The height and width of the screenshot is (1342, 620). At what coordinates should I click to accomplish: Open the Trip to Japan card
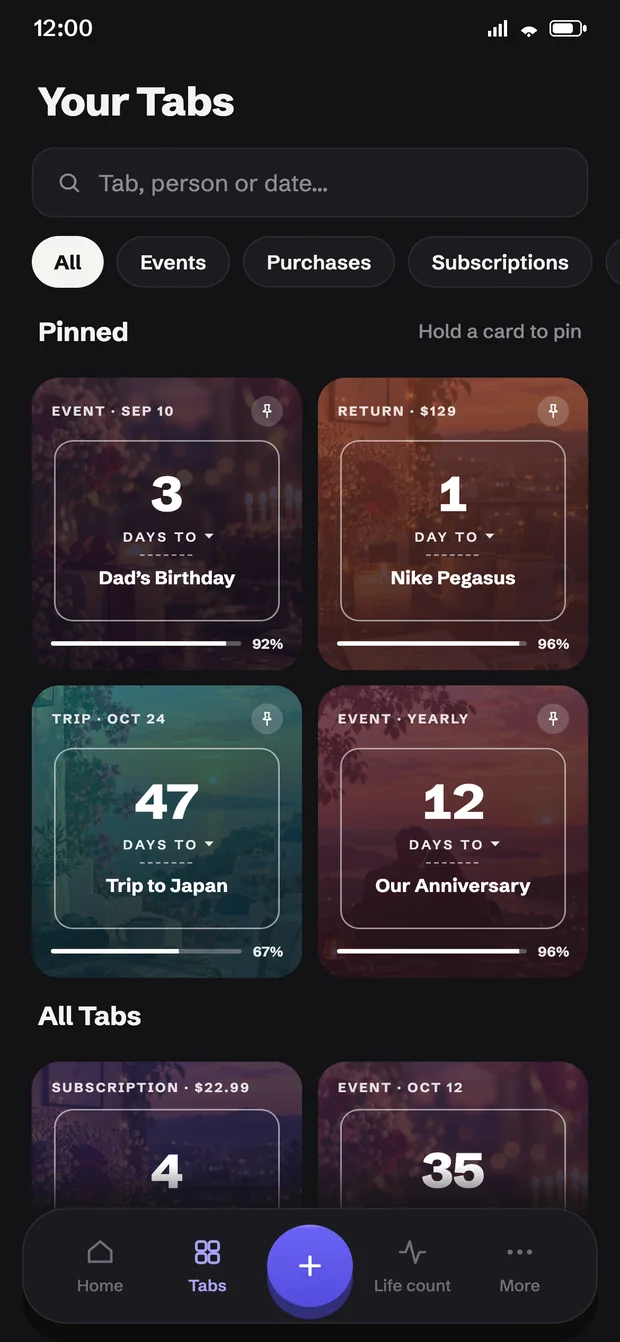(x=167, y=832)
